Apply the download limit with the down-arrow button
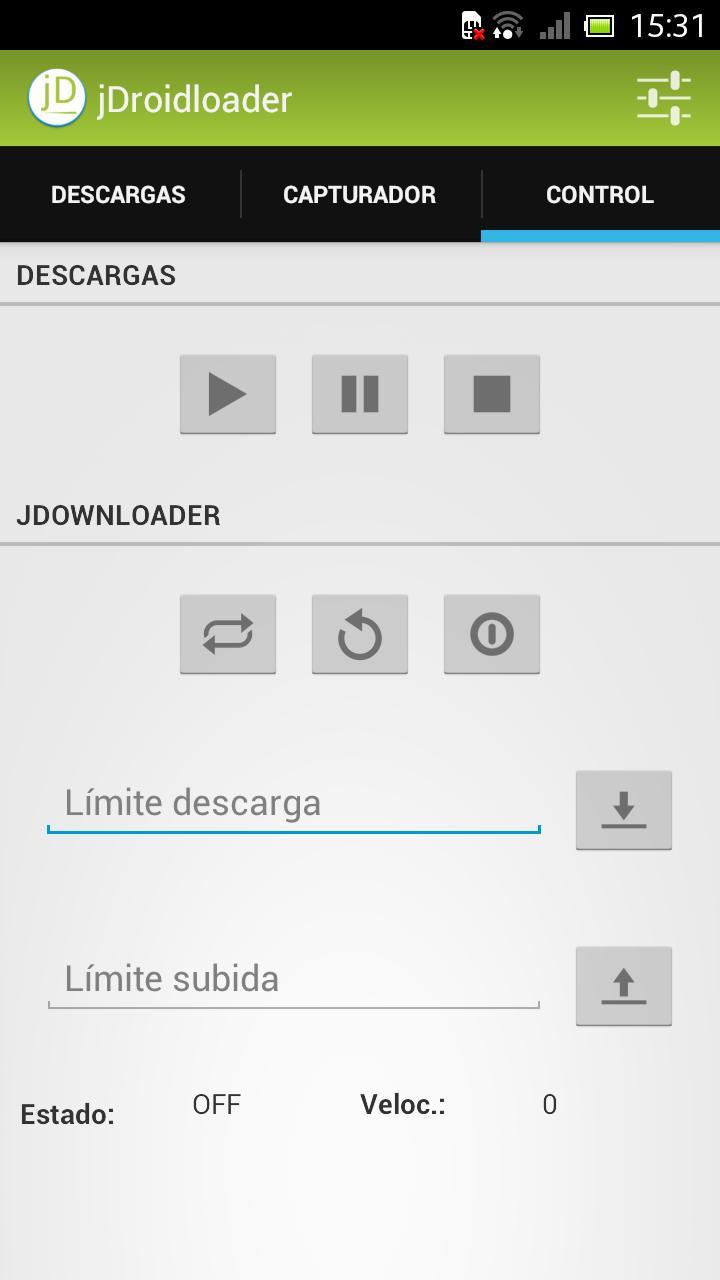Viewport: 720px width, 1280px height. (x=623, y=810)
